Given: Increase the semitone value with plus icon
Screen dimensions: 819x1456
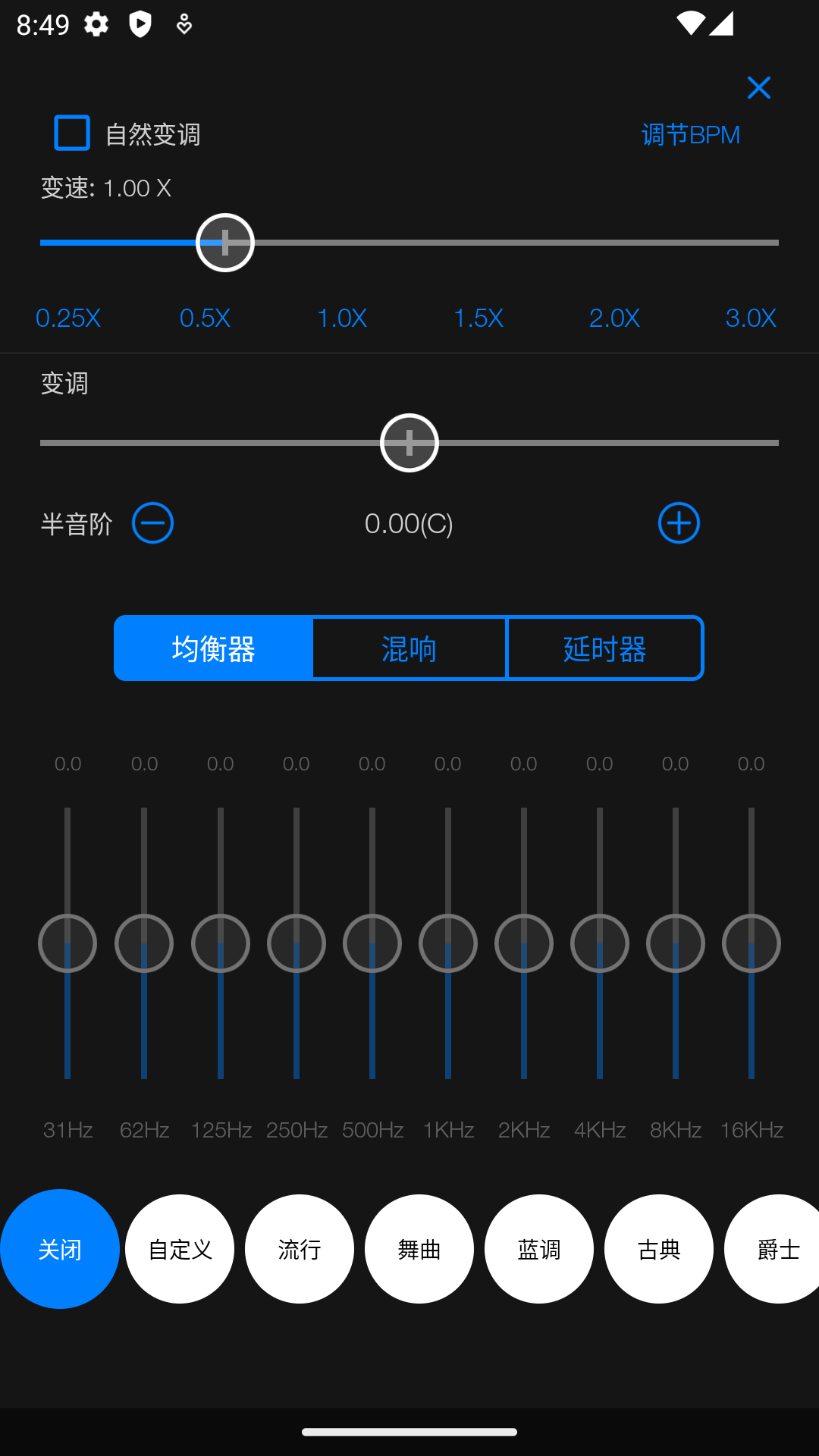Looking at the screenshot, I should (x=679, y=522).
